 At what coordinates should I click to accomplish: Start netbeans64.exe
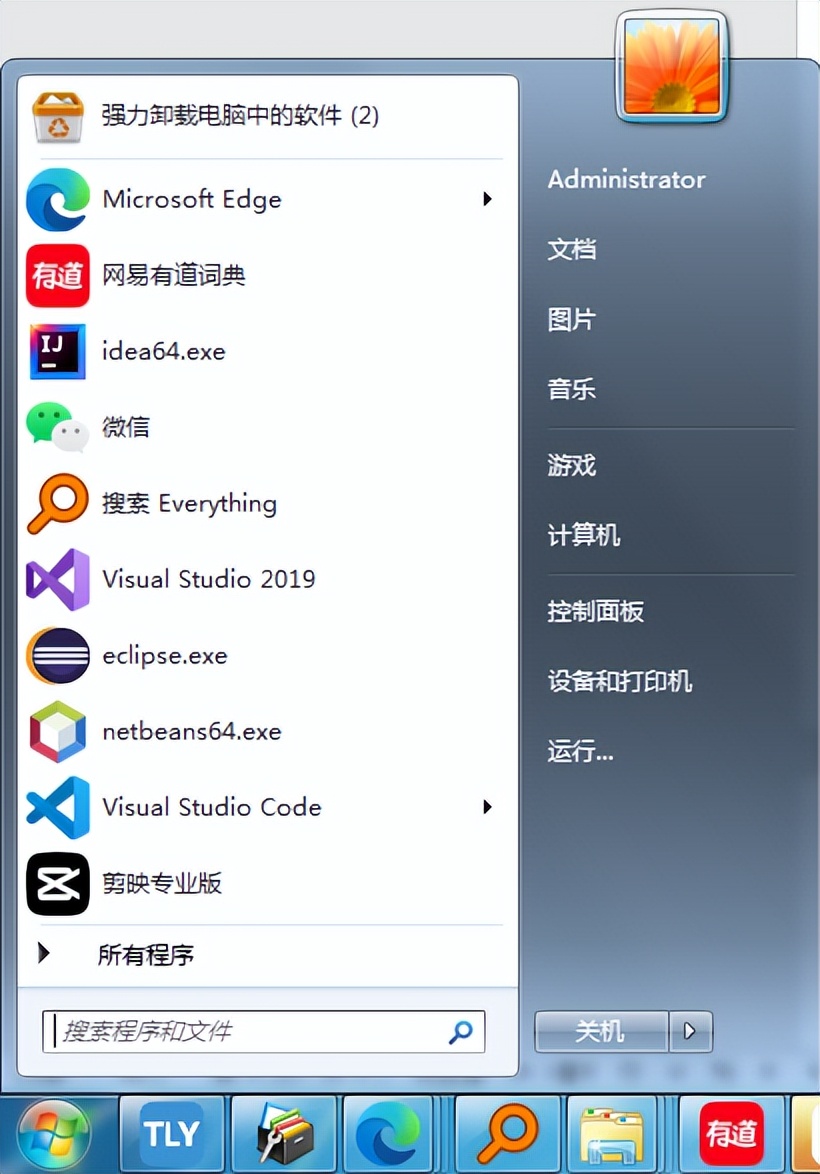[x=190, y=731]
